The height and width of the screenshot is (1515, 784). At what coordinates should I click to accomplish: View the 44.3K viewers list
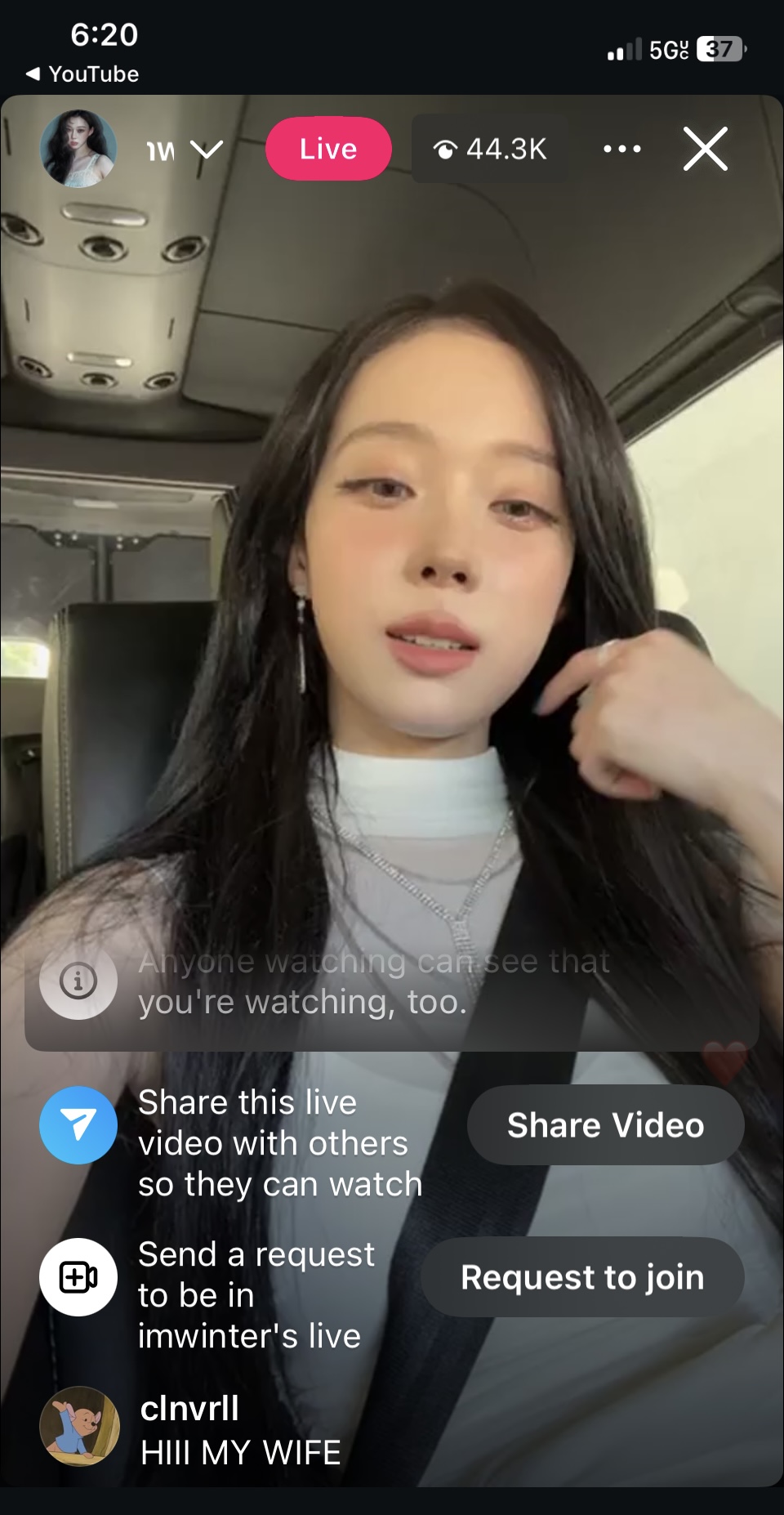[x=490, y=149]
